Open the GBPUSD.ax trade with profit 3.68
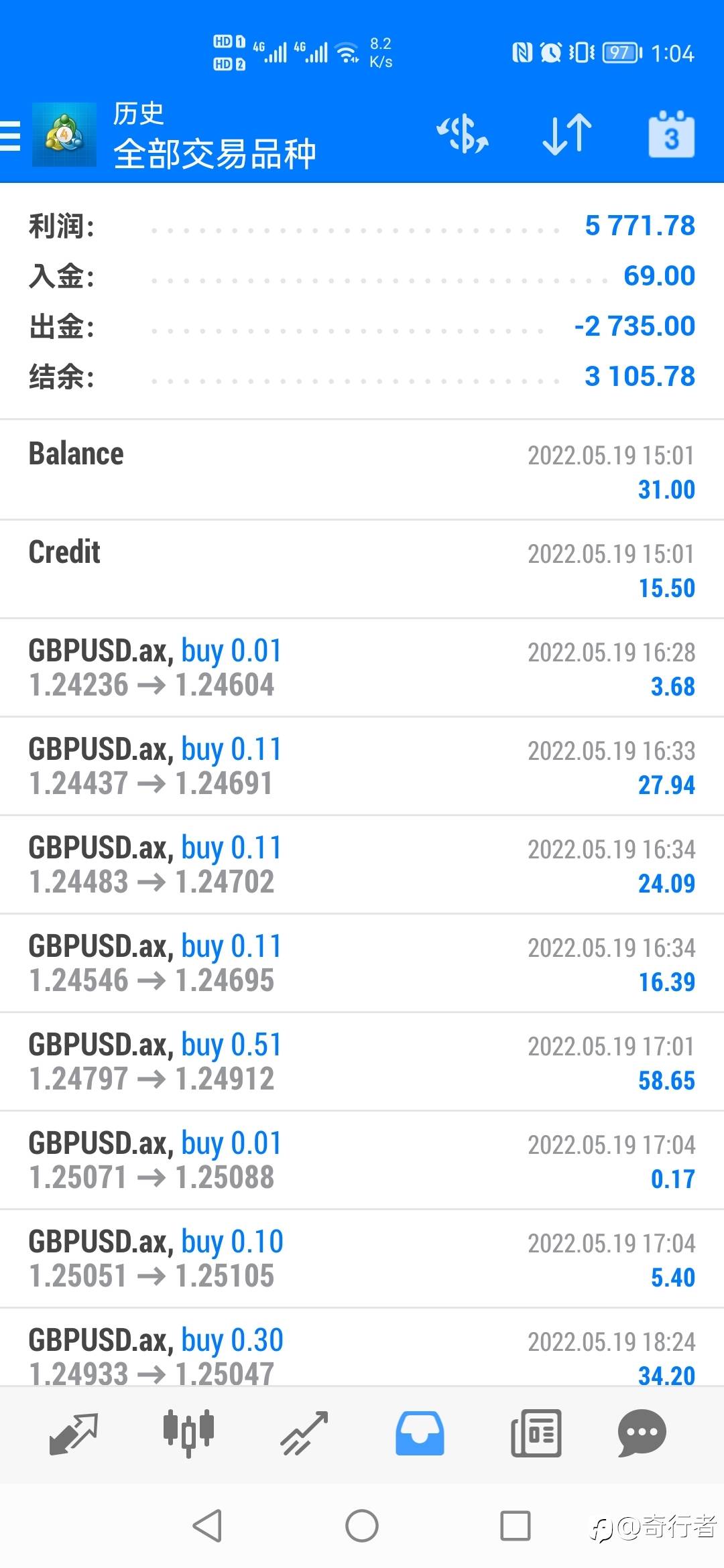Image resolution: width=724 pixels, height=1568 pixels. pos(362,667)
